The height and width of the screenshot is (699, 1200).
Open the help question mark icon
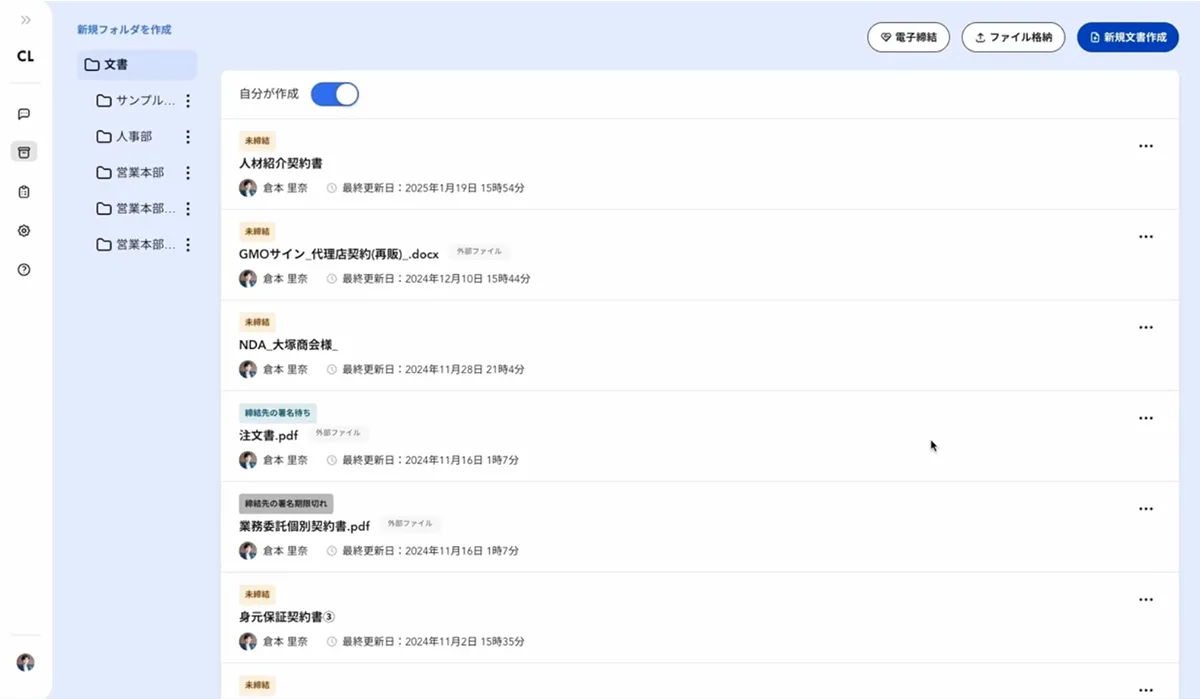coord(25,270)
